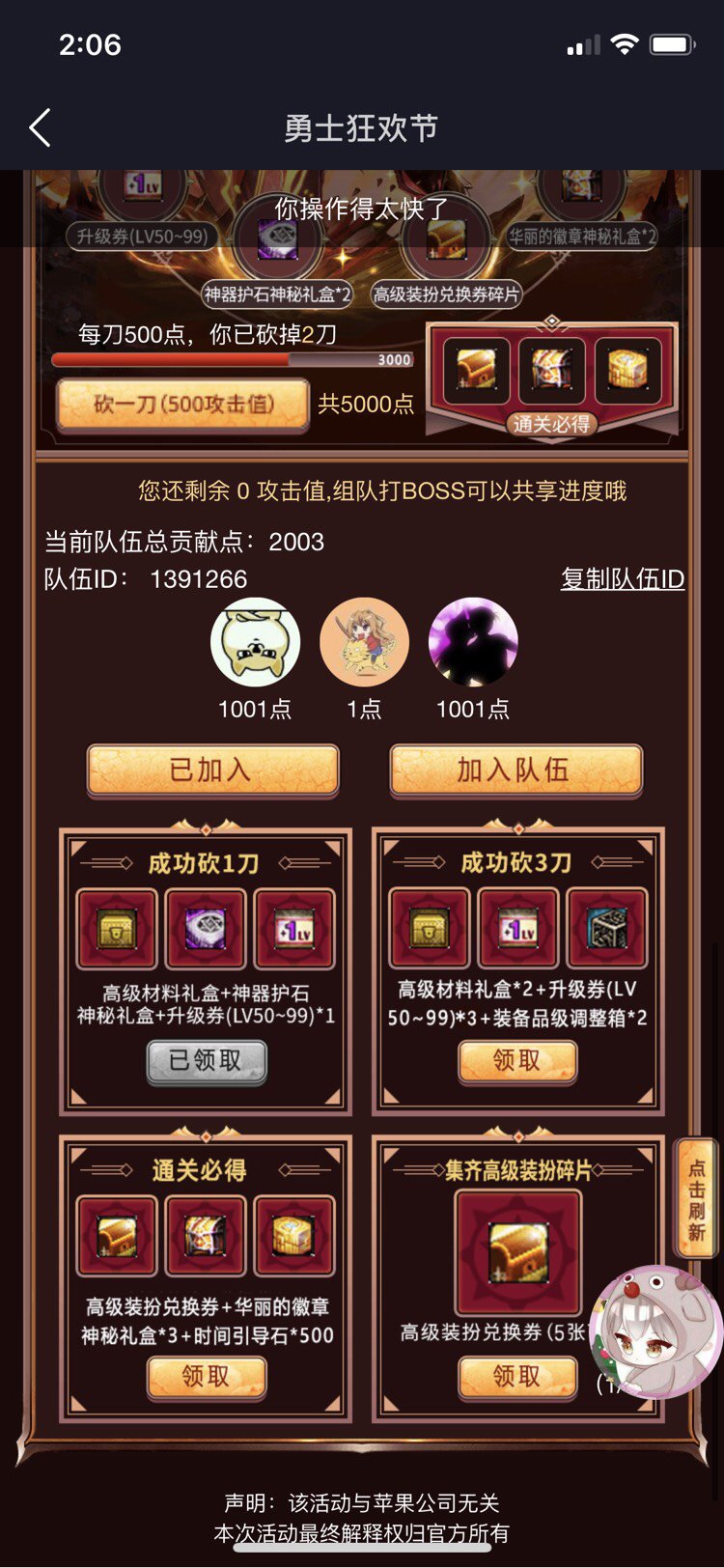Go back using the top-left arrow
Viewport: 724px width, 1568px height.
pyautogui.click(x=40, y=127)
